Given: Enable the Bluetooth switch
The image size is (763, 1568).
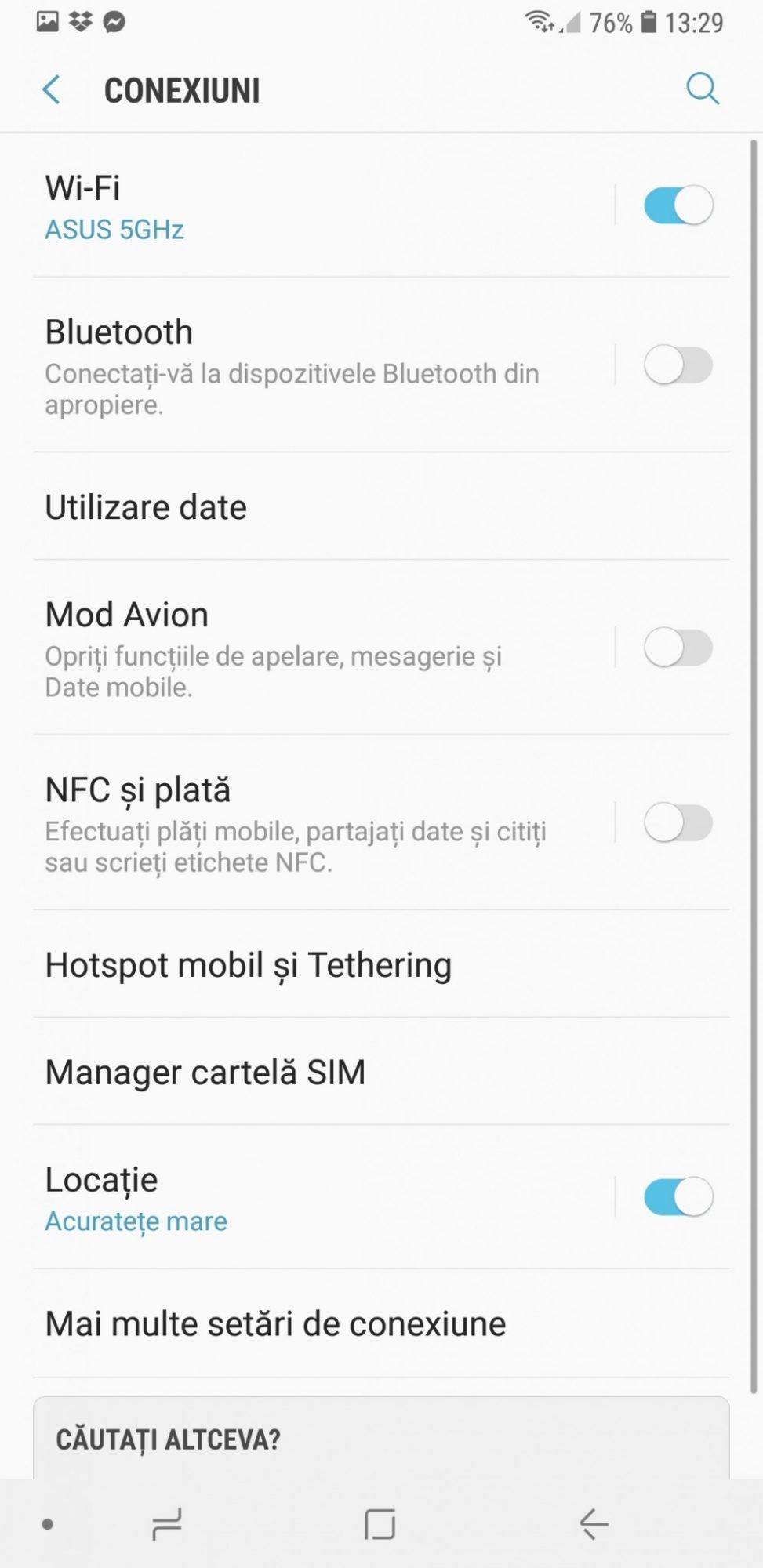Looking at the screenshot, I should pyautogui.click(x=678, y=365).
